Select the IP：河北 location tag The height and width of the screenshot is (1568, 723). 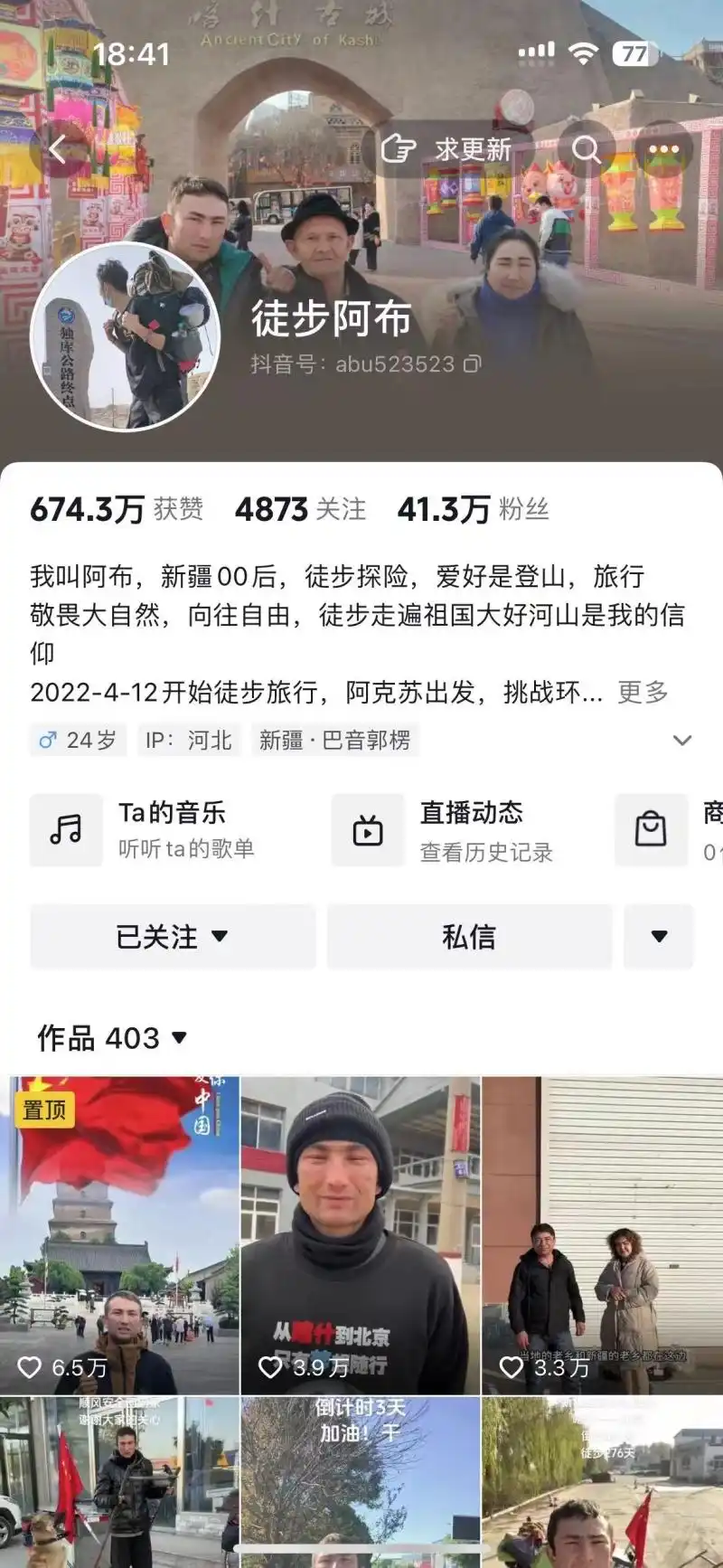(190, 740)
